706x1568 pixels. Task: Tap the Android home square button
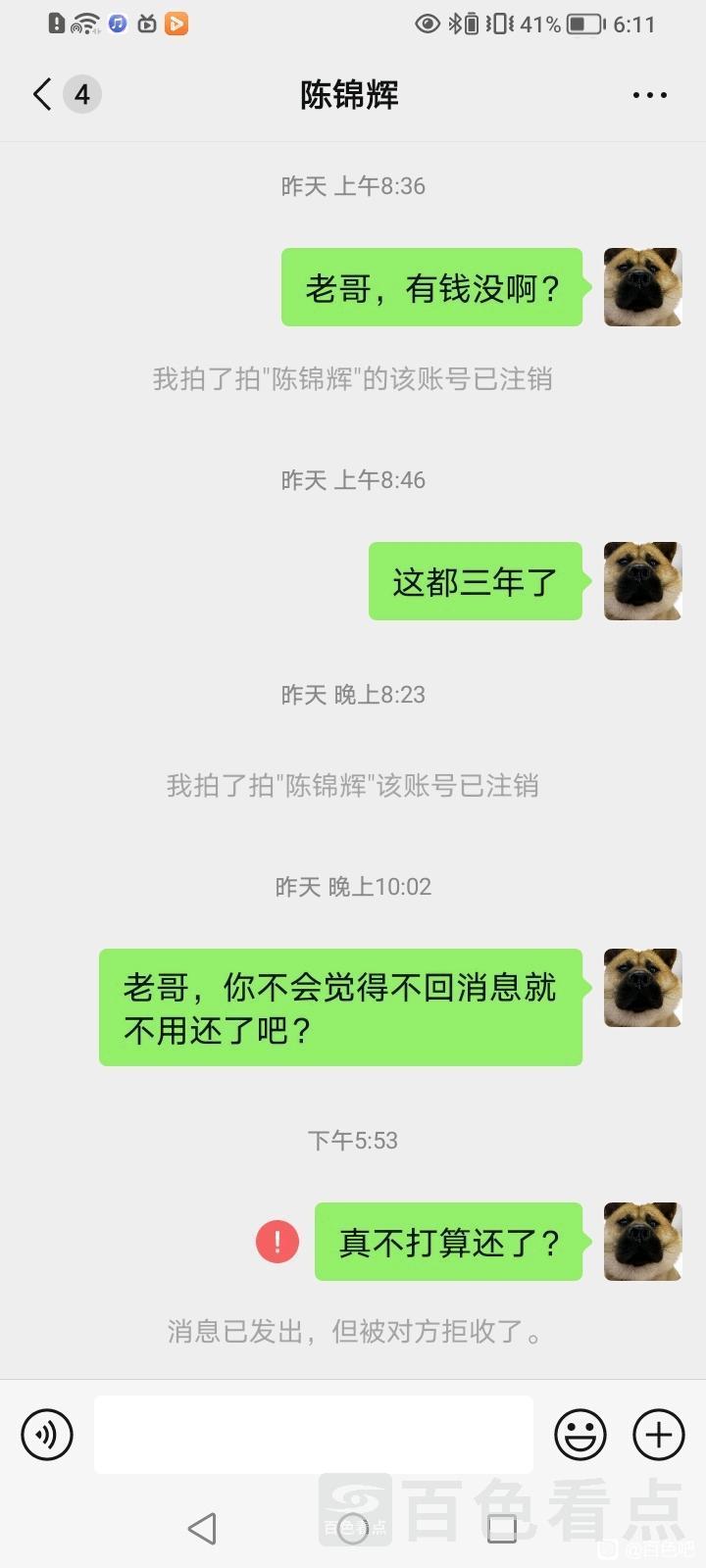504,1527
